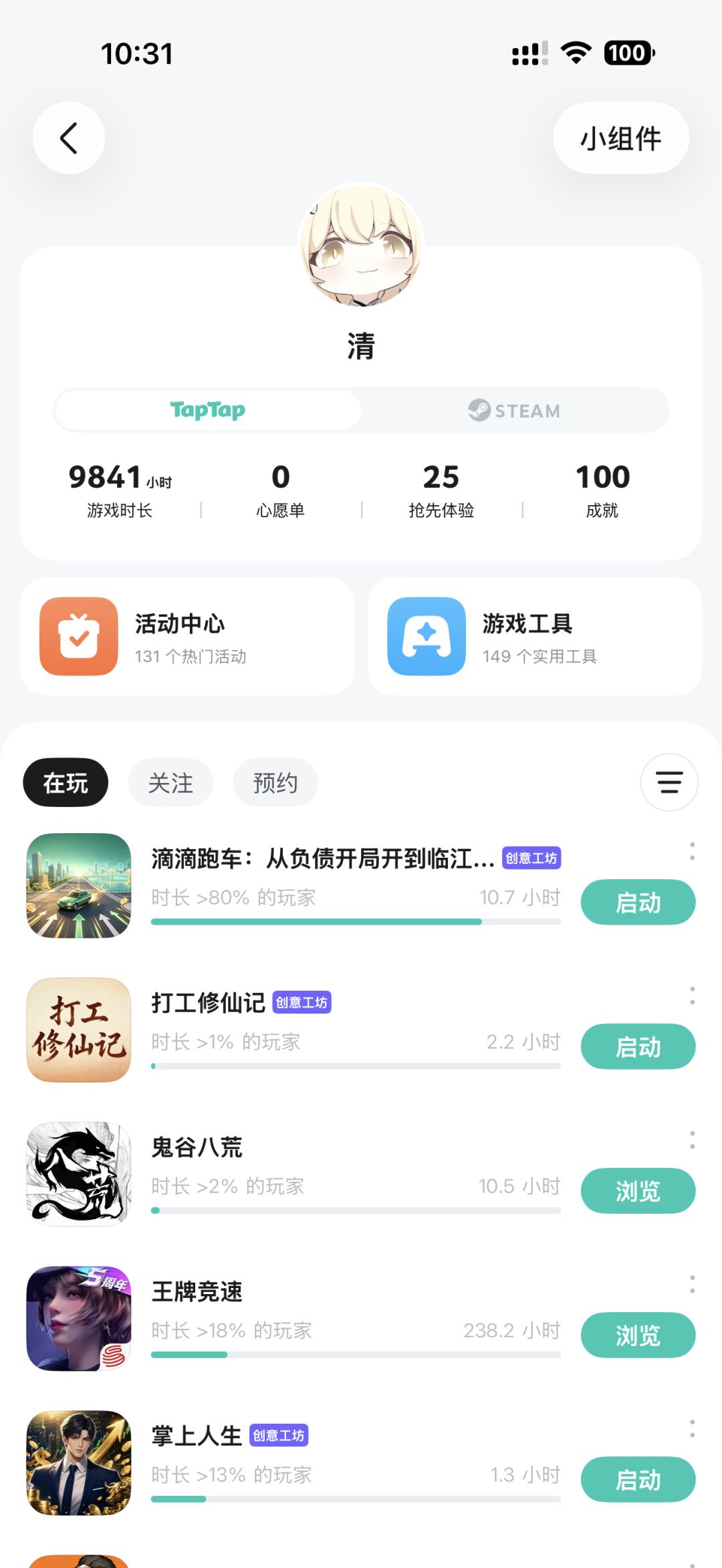Go back using the top-left arrow
The image size is (722, 1568).
click(x=69, y=138)
